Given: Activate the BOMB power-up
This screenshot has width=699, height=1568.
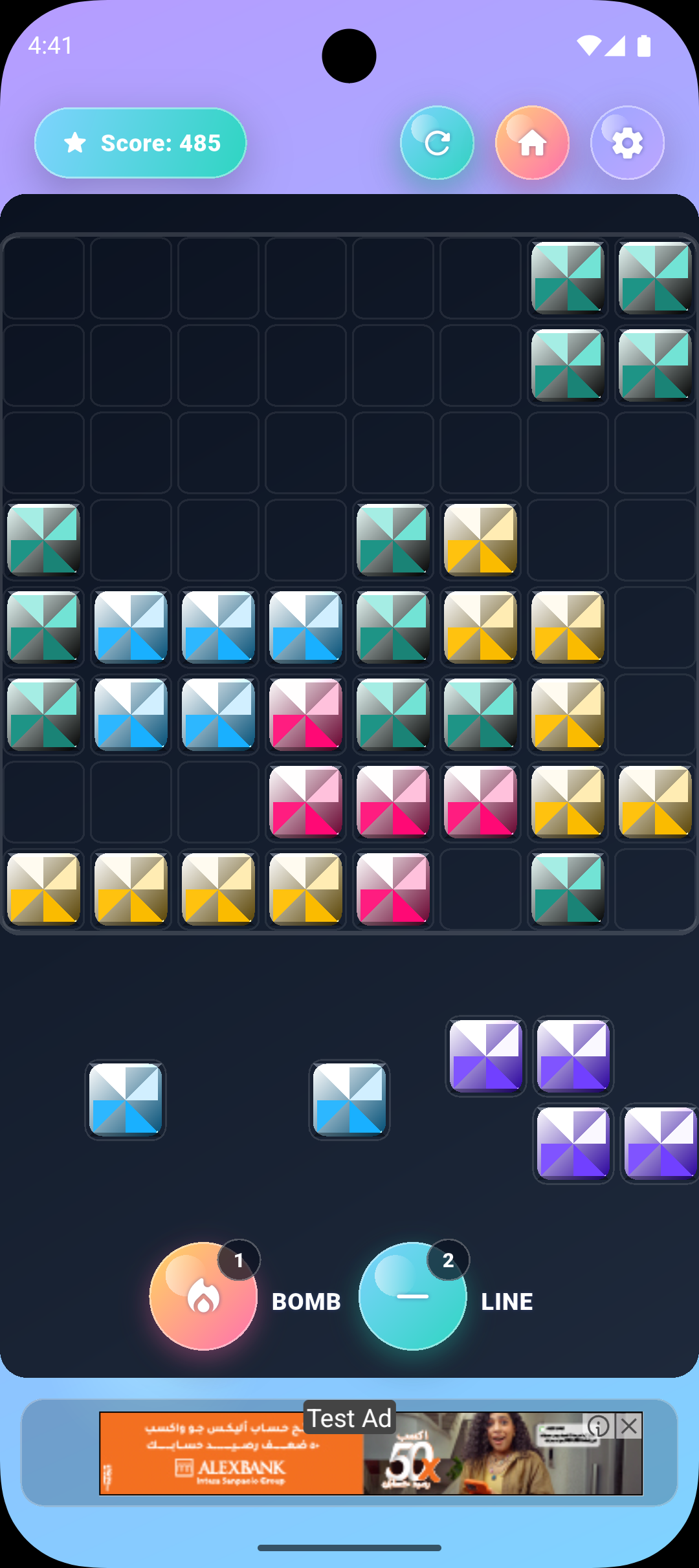Looking at the screenshot, I should tap(203, 1296).
